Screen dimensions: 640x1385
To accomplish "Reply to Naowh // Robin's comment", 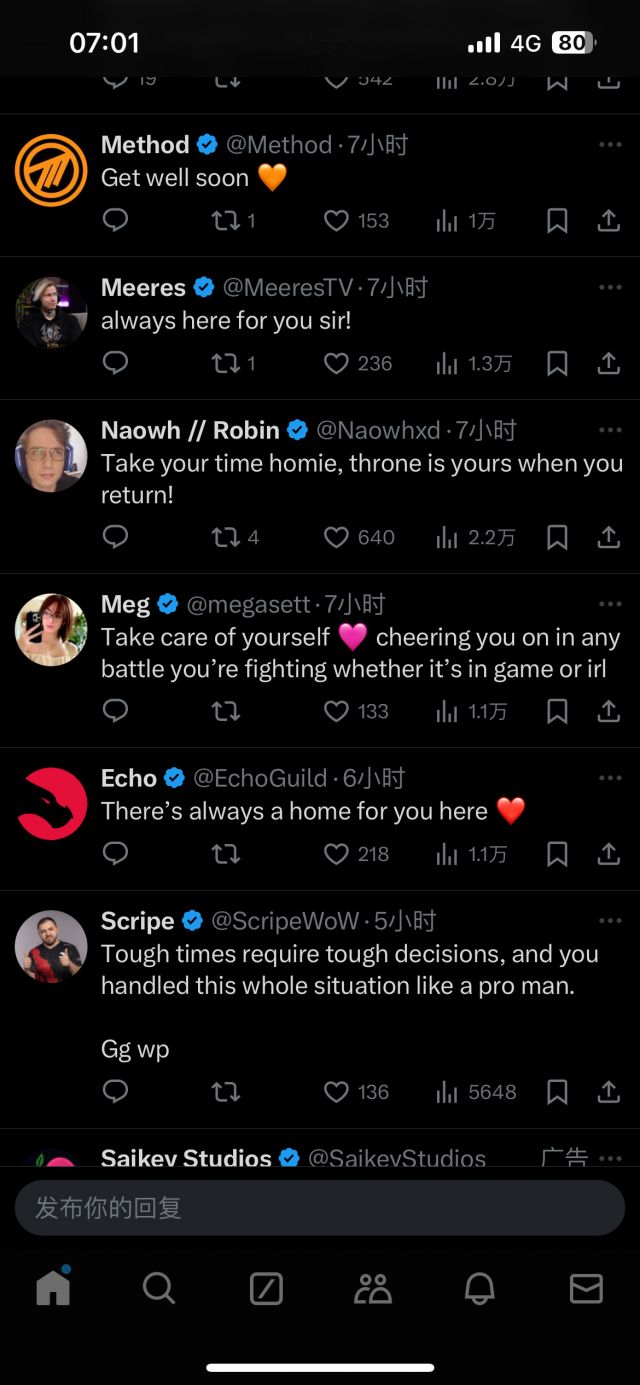I will tap(116, 538).
